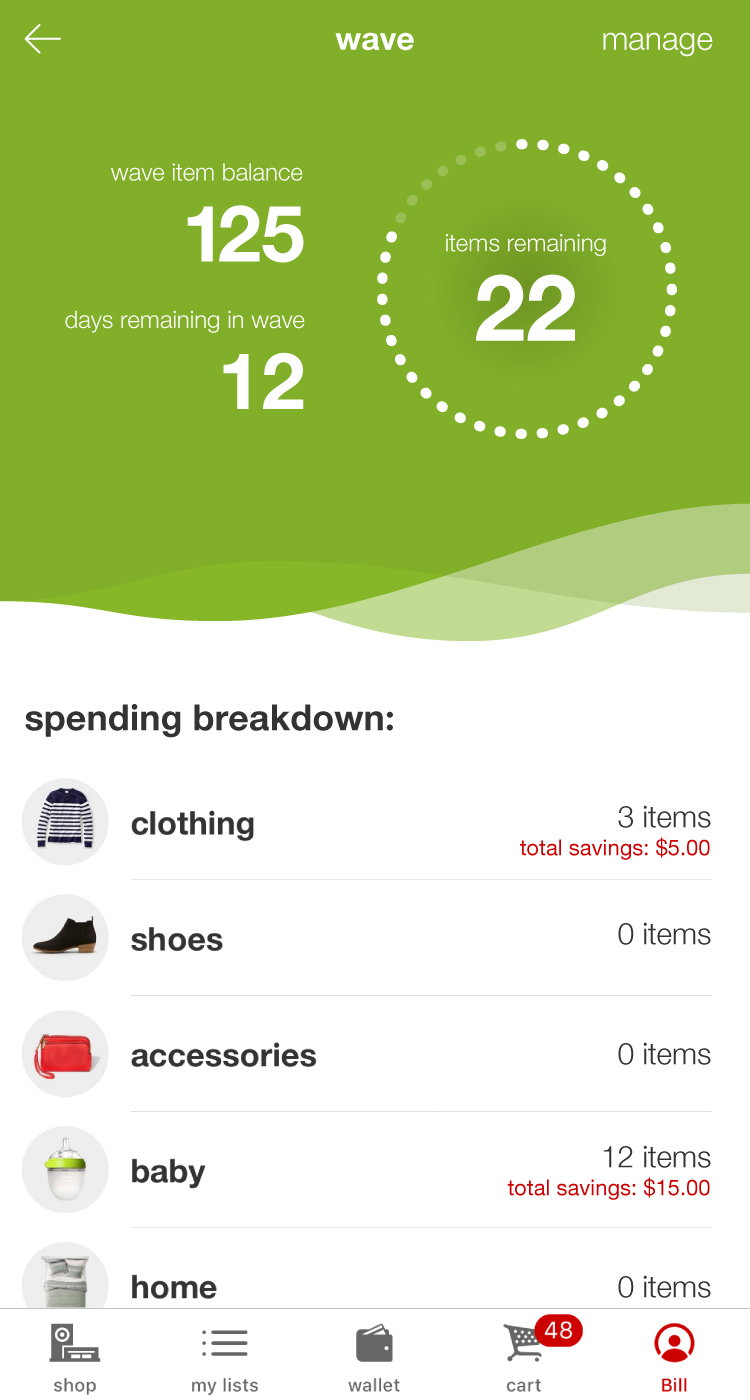Select the home spending row

(375, 1269)
